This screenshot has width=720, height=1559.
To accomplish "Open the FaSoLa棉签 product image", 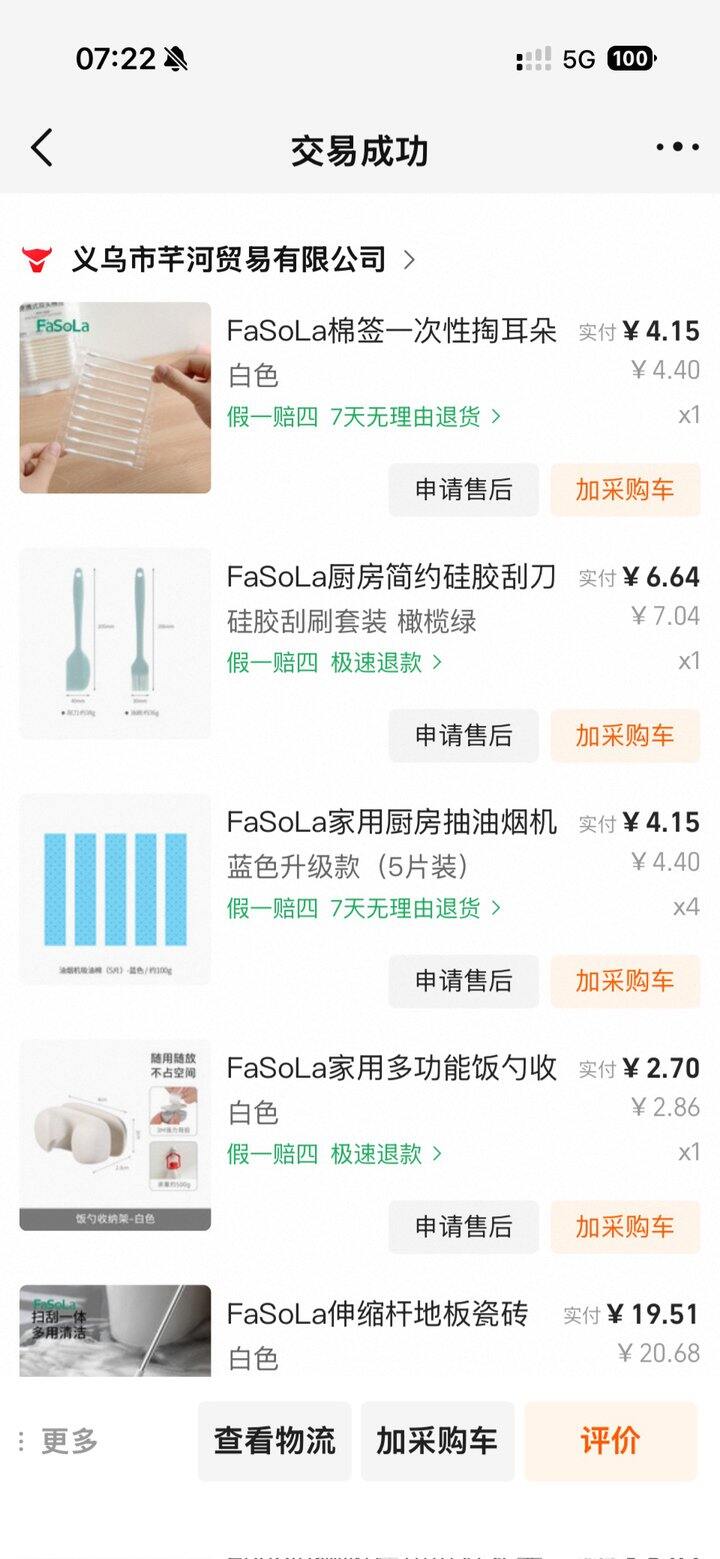I will (115, 398).
